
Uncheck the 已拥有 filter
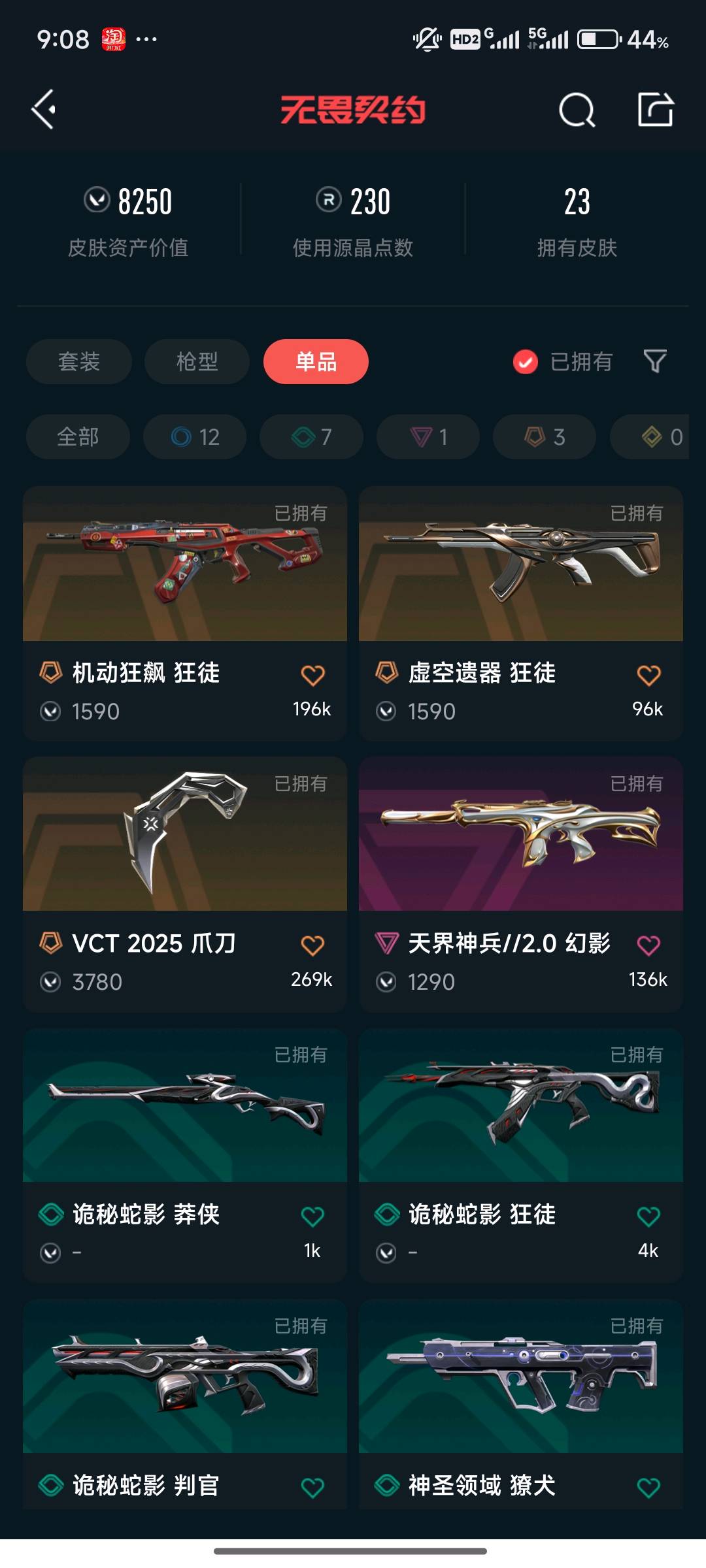point(526,361)
